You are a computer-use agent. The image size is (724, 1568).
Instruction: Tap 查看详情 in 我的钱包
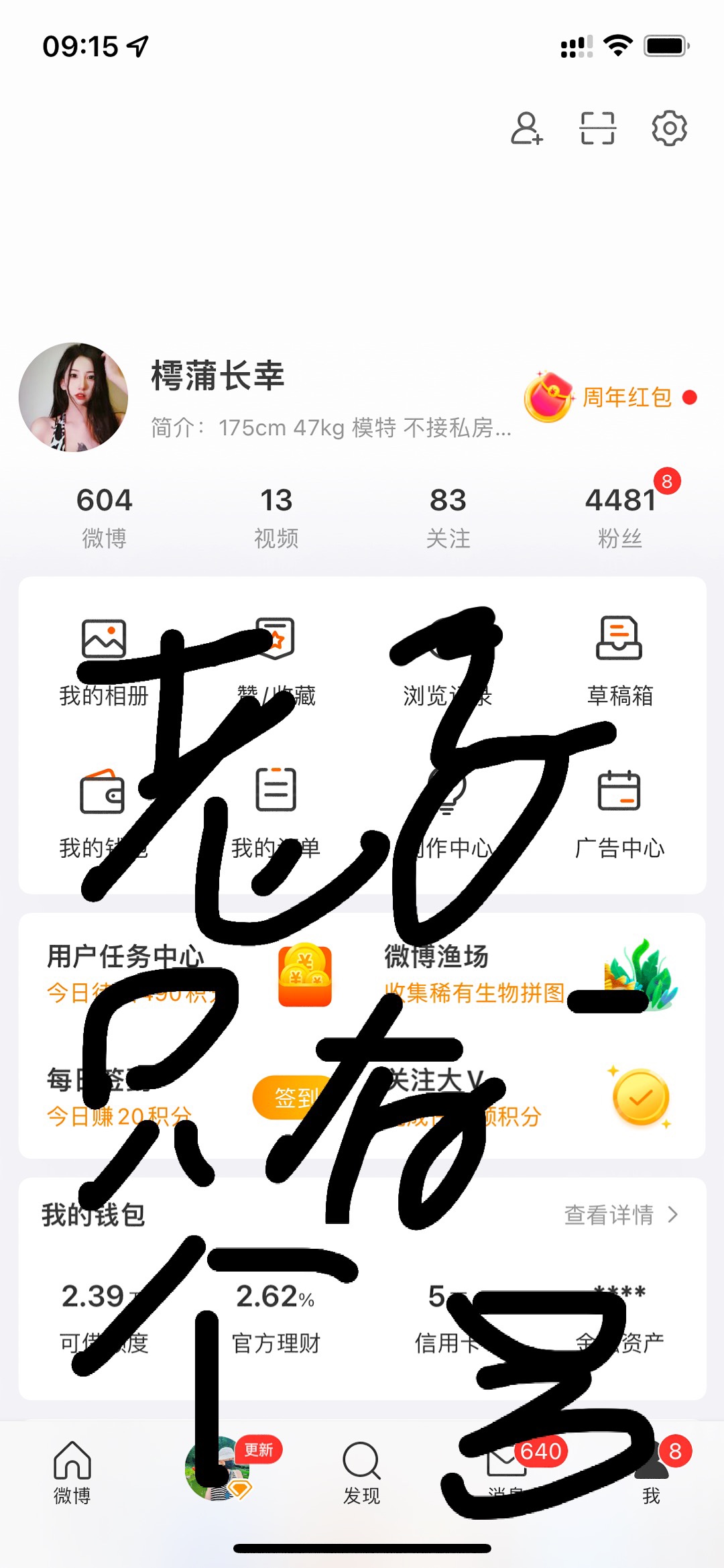click(621, 1215)
